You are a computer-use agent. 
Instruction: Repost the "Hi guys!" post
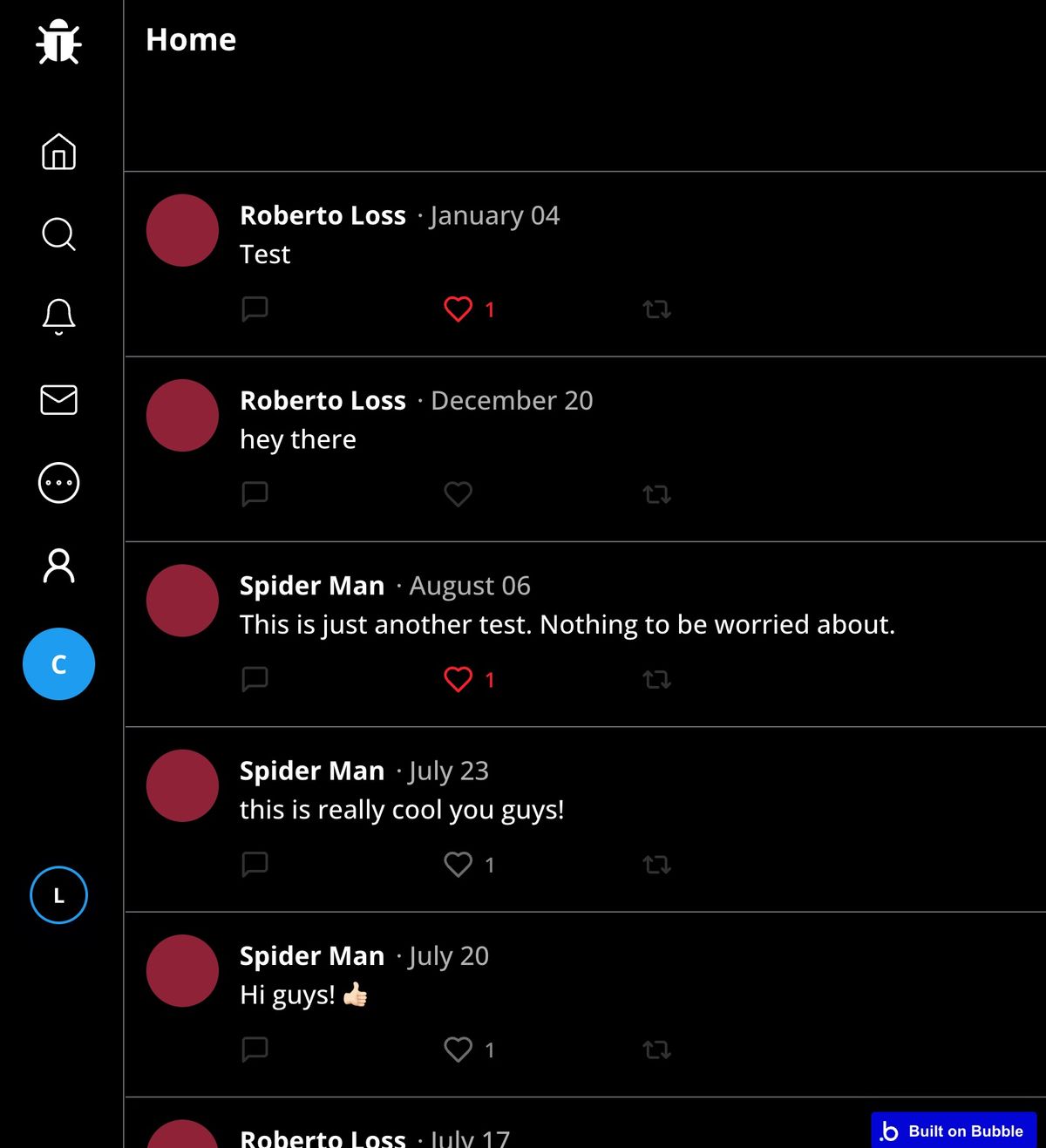pos(656,1050)
